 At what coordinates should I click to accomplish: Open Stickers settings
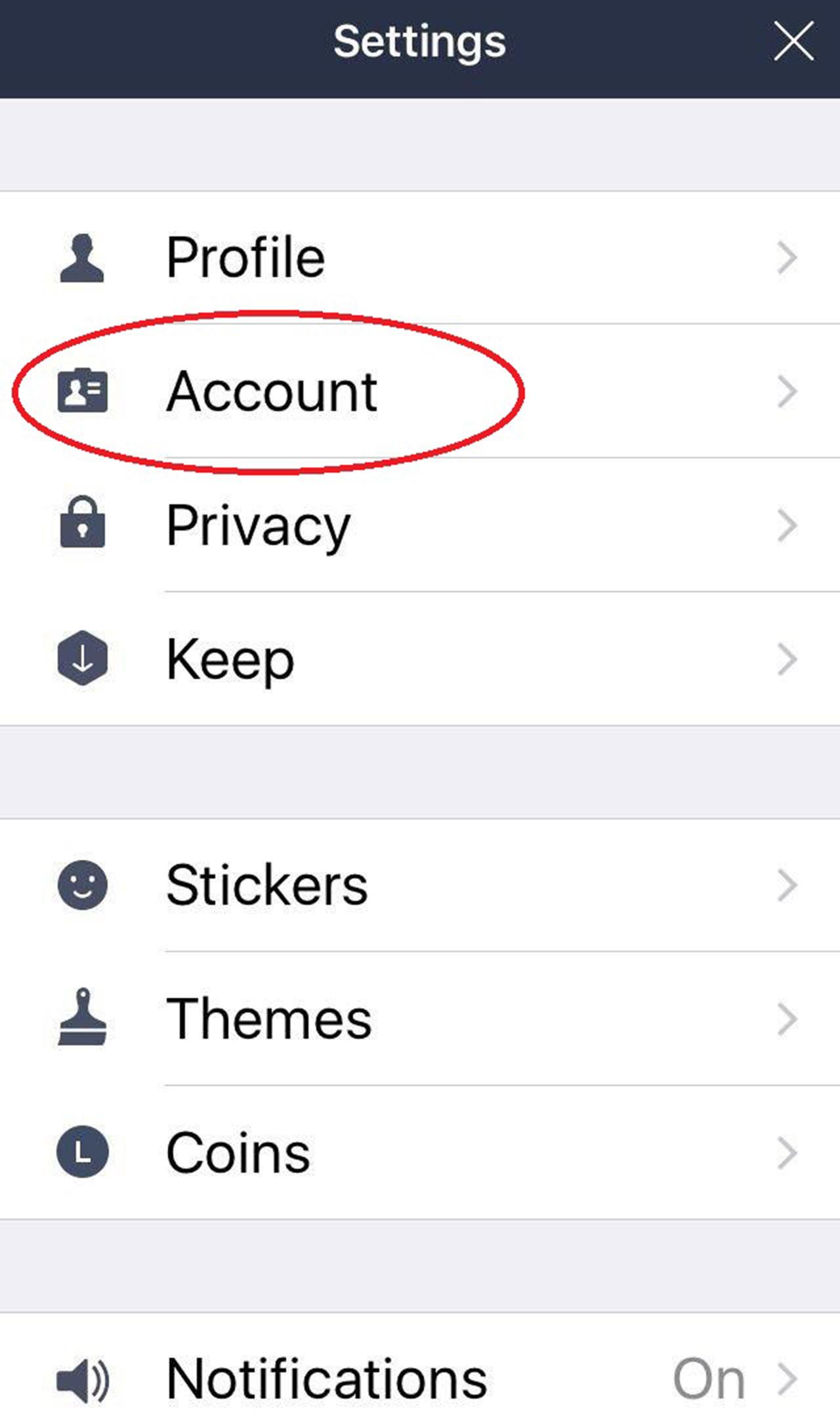pyautogui.click(x=420, y=885)
